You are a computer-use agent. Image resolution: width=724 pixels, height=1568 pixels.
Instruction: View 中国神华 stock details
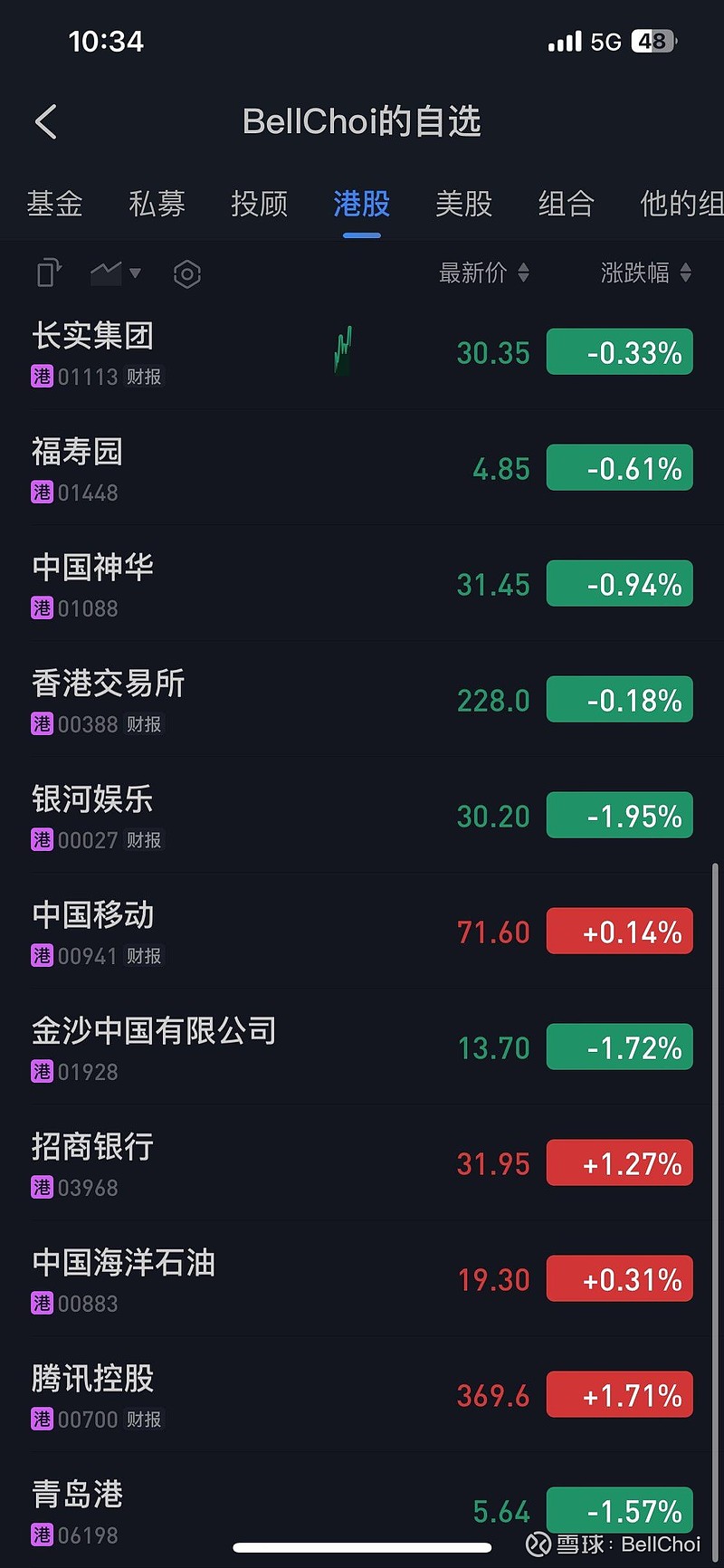(x=362, y=584)
